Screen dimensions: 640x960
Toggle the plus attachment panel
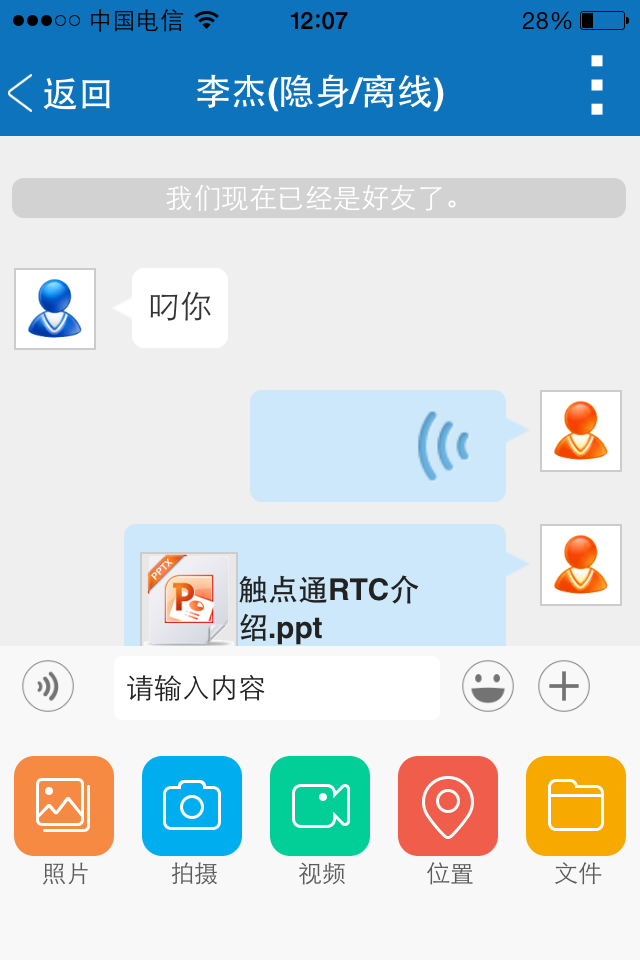(x=564, y=686)
